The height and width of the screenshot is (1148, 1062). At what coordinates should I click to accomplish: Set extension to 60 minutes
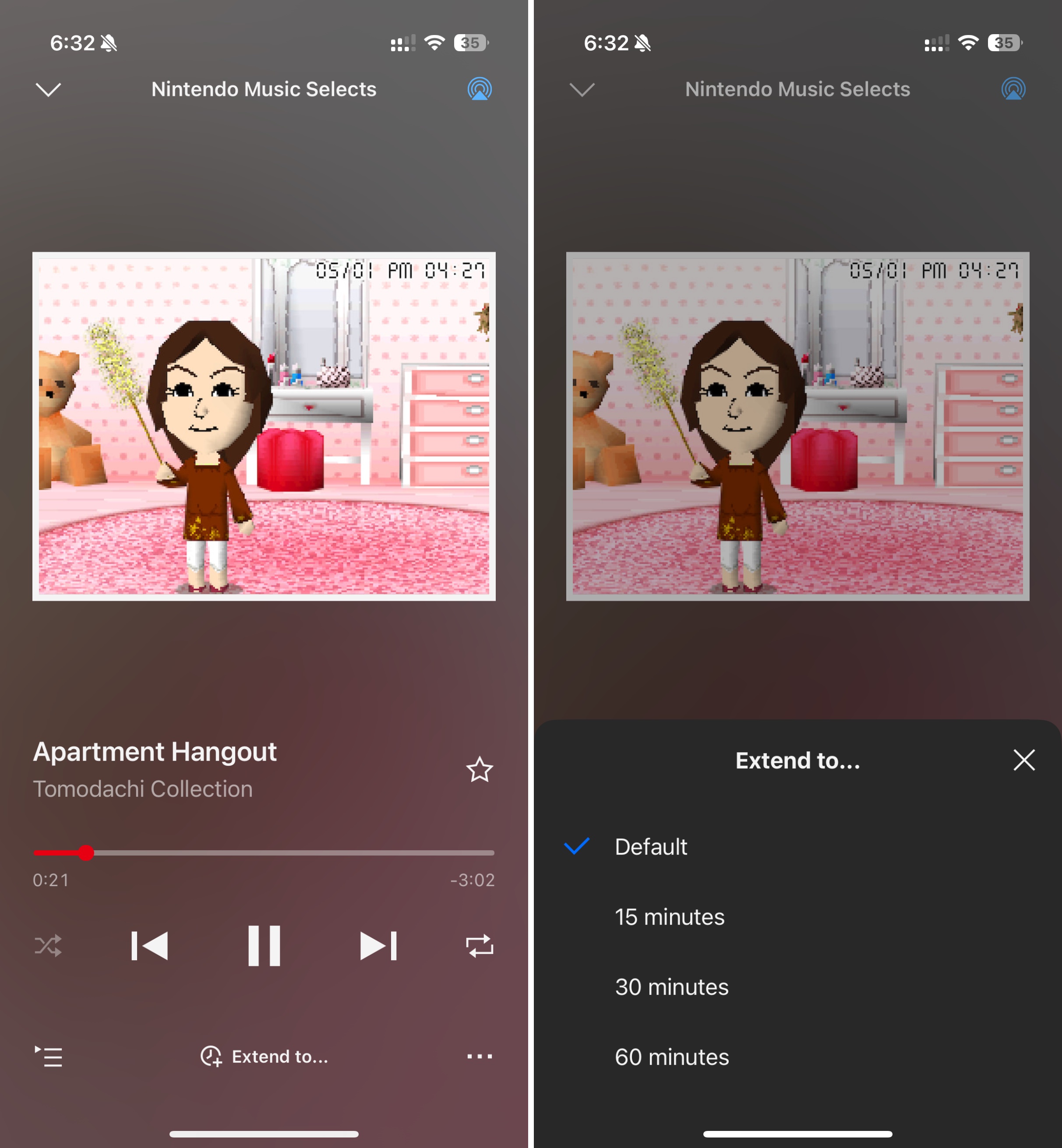671,1056
